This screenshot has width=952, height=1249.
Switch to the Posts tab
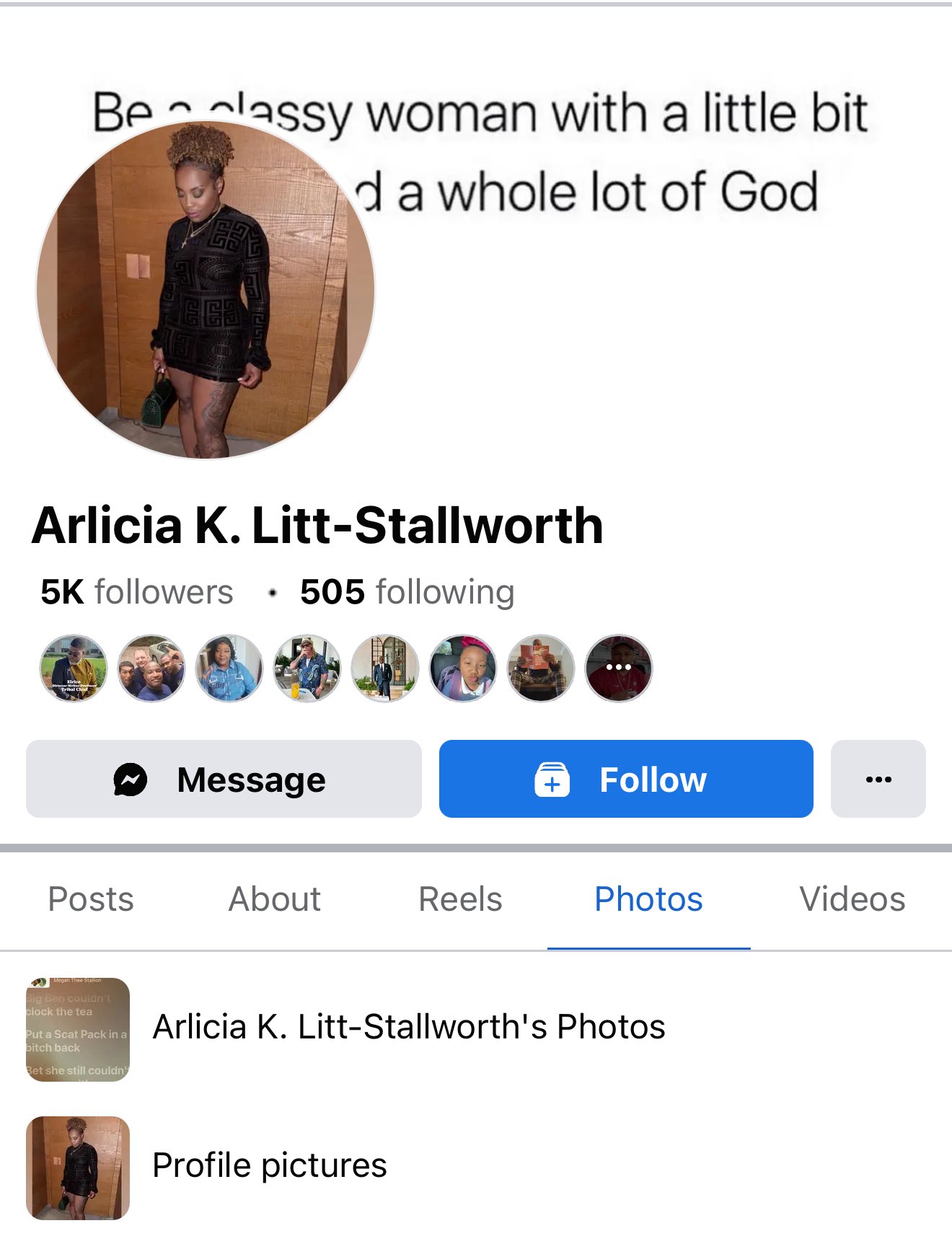(x=91, y=899)
